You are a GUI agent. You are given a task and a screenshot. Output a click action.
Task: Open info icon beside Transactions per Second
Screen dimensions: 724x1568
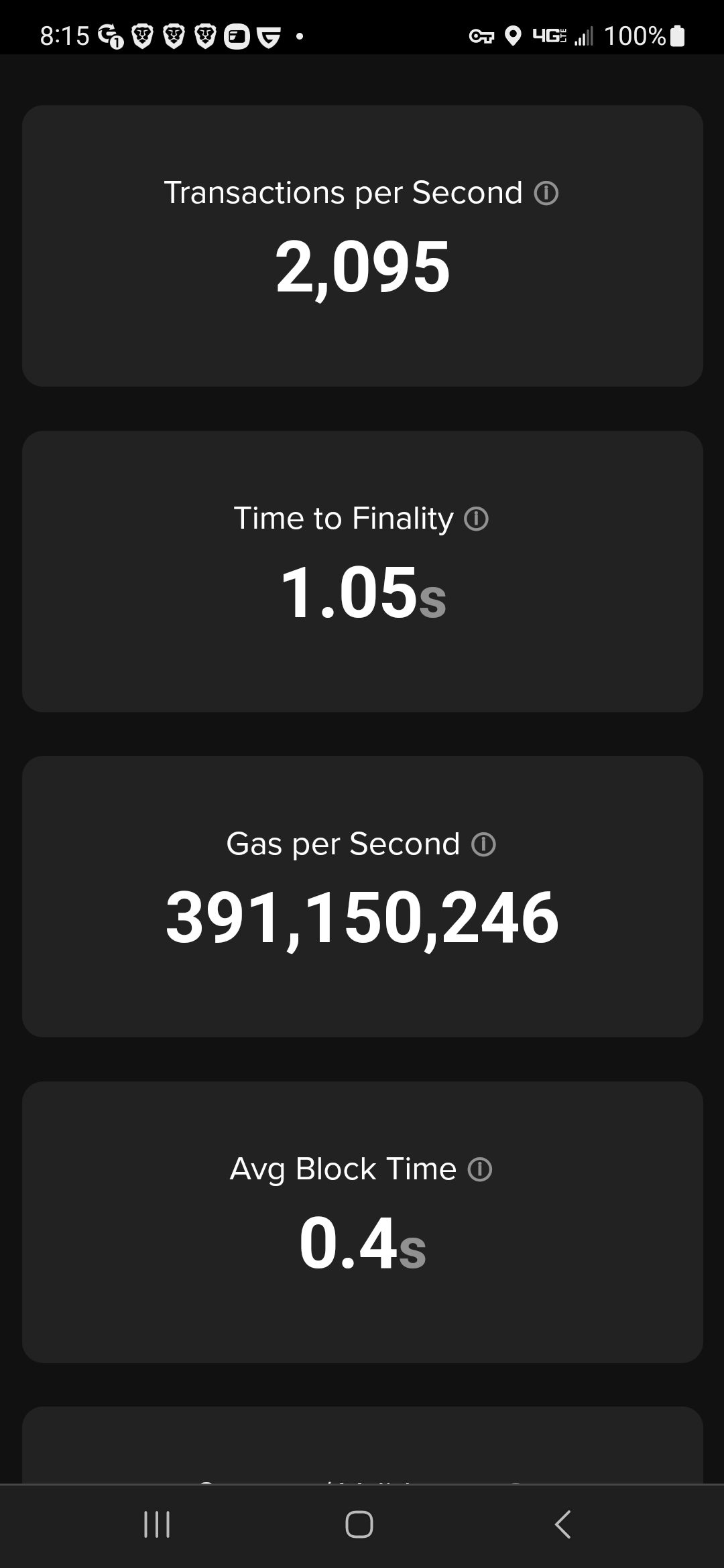click(x=546, y=194)
